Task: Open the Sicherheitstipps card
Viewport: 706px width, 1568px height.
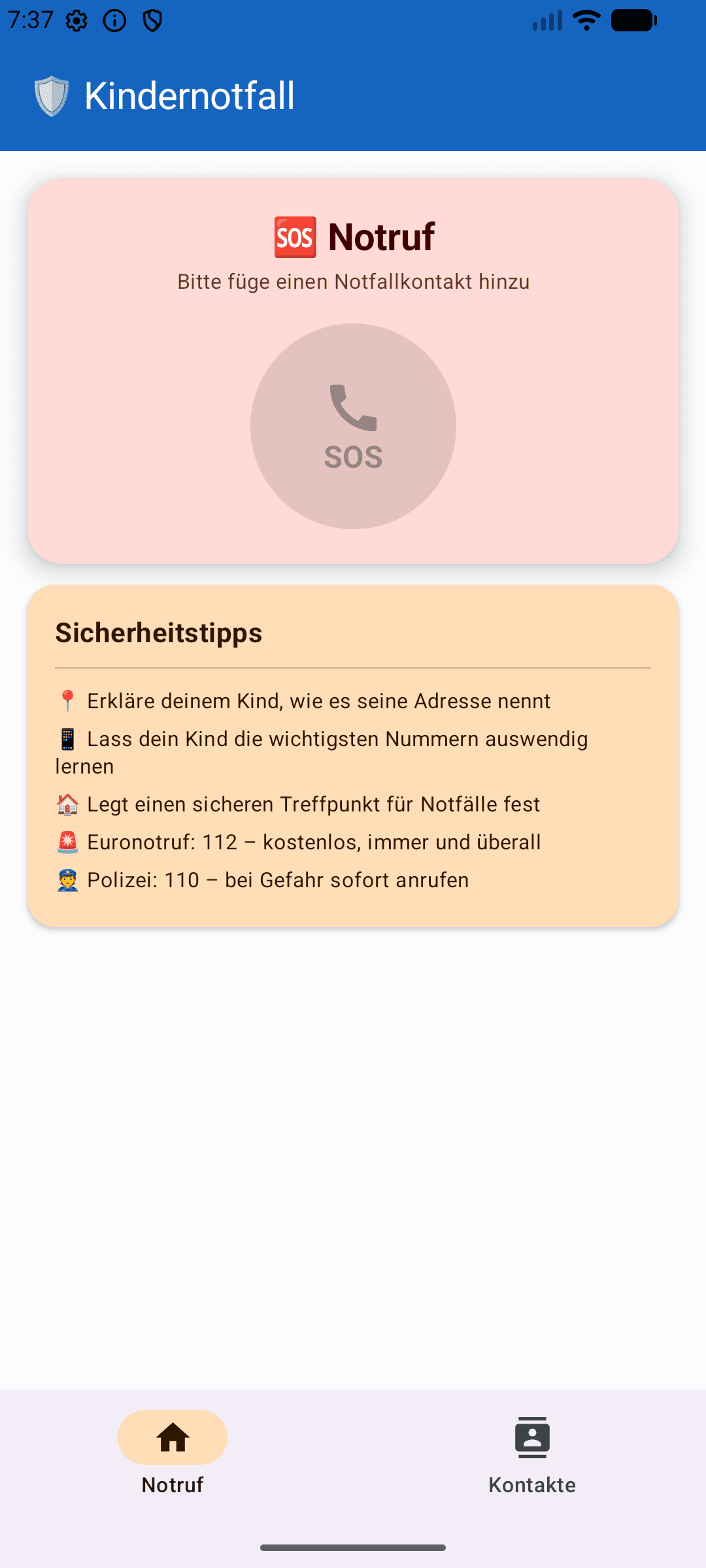Action: point(353,758)
